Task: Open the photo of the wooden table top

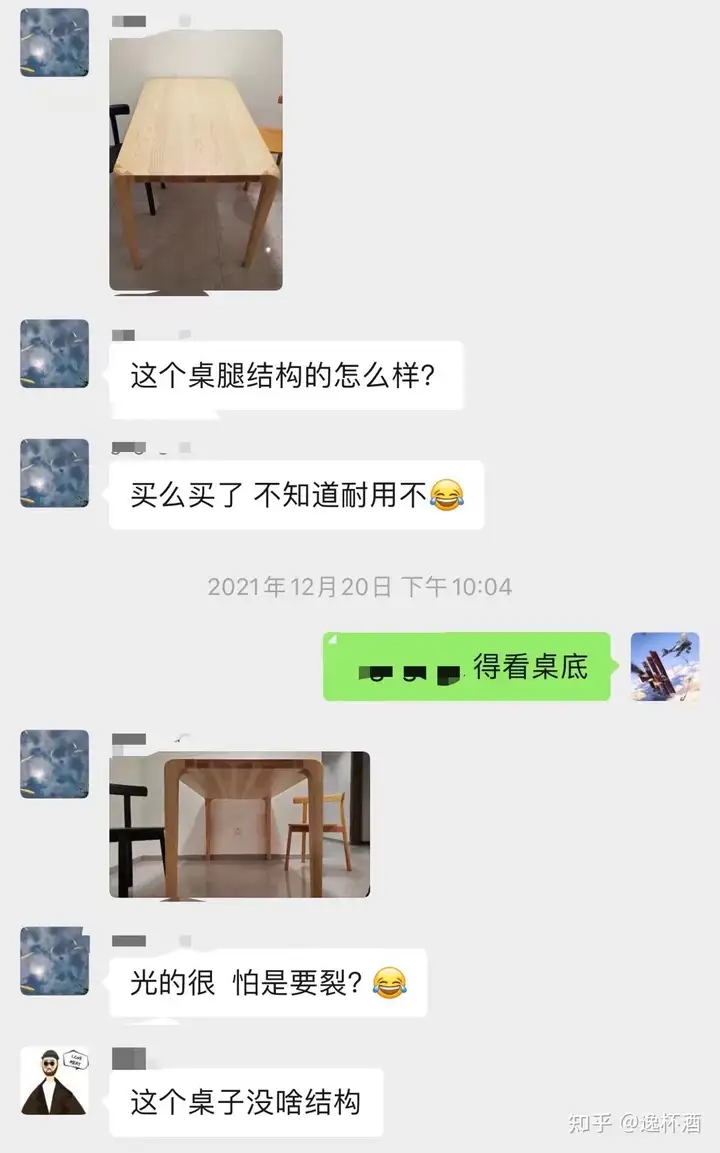Action: coord(196,160)
